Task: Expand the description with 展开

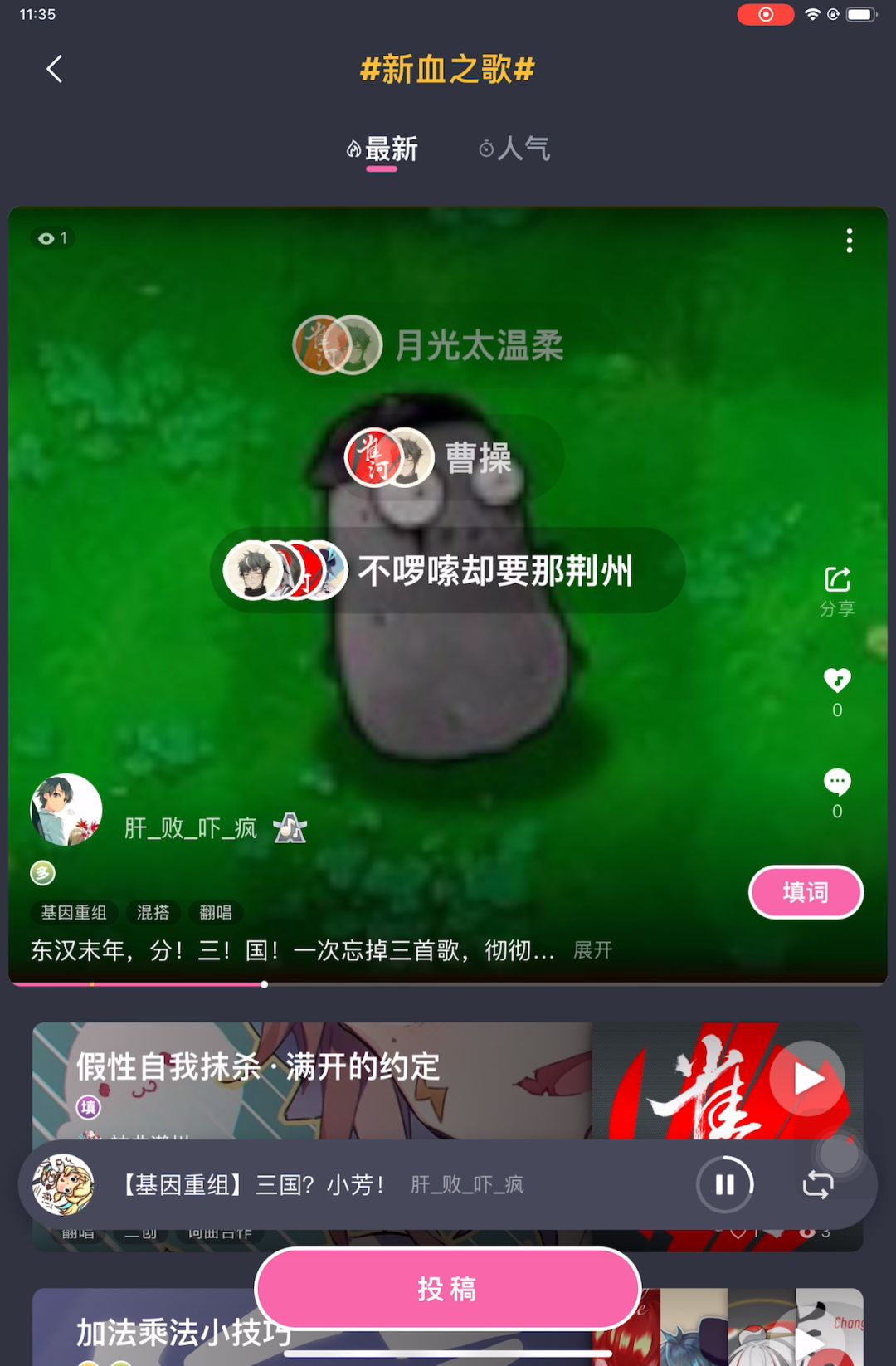Action: 592,950
